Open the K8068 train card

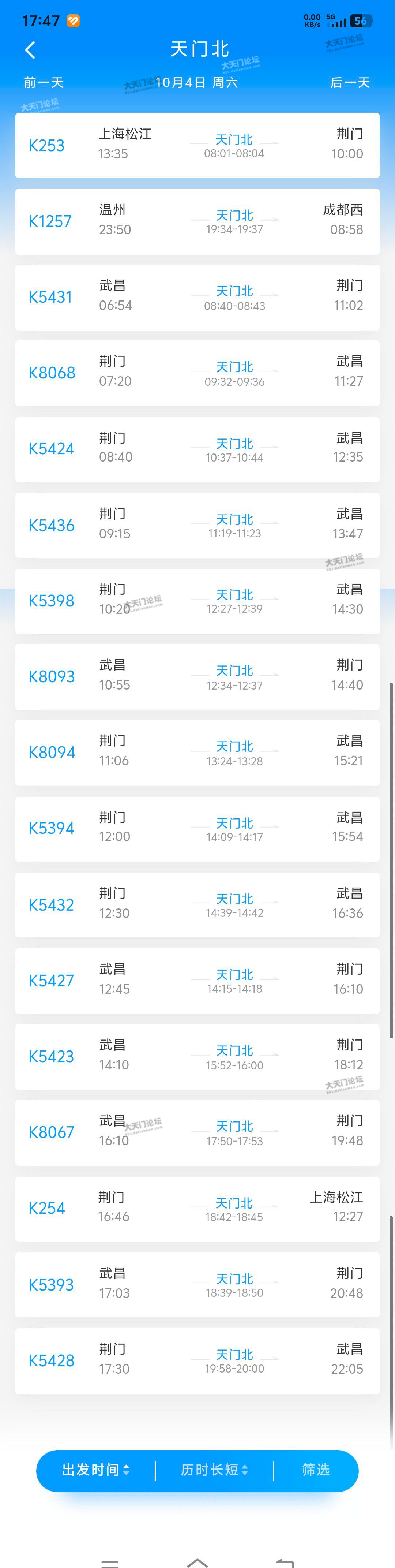(197, 373)
